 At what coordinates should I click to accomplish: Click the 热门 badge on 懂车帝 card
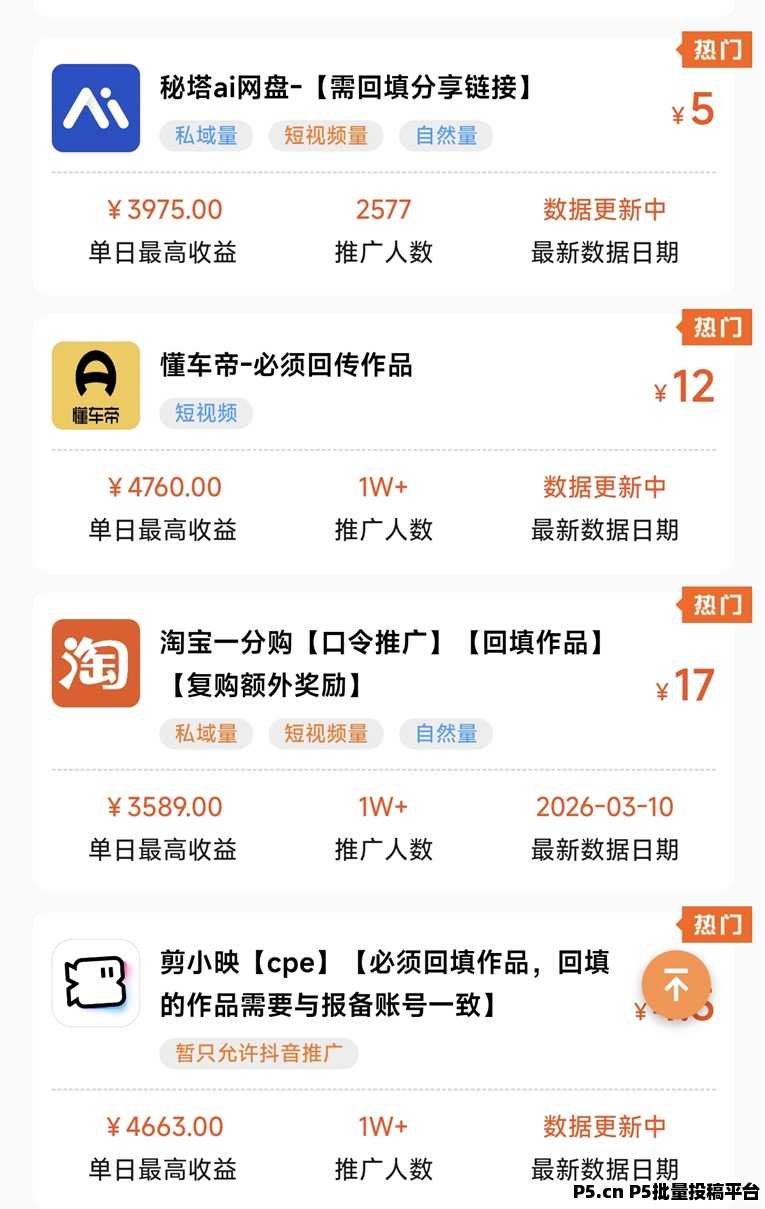tap(716, 327)
